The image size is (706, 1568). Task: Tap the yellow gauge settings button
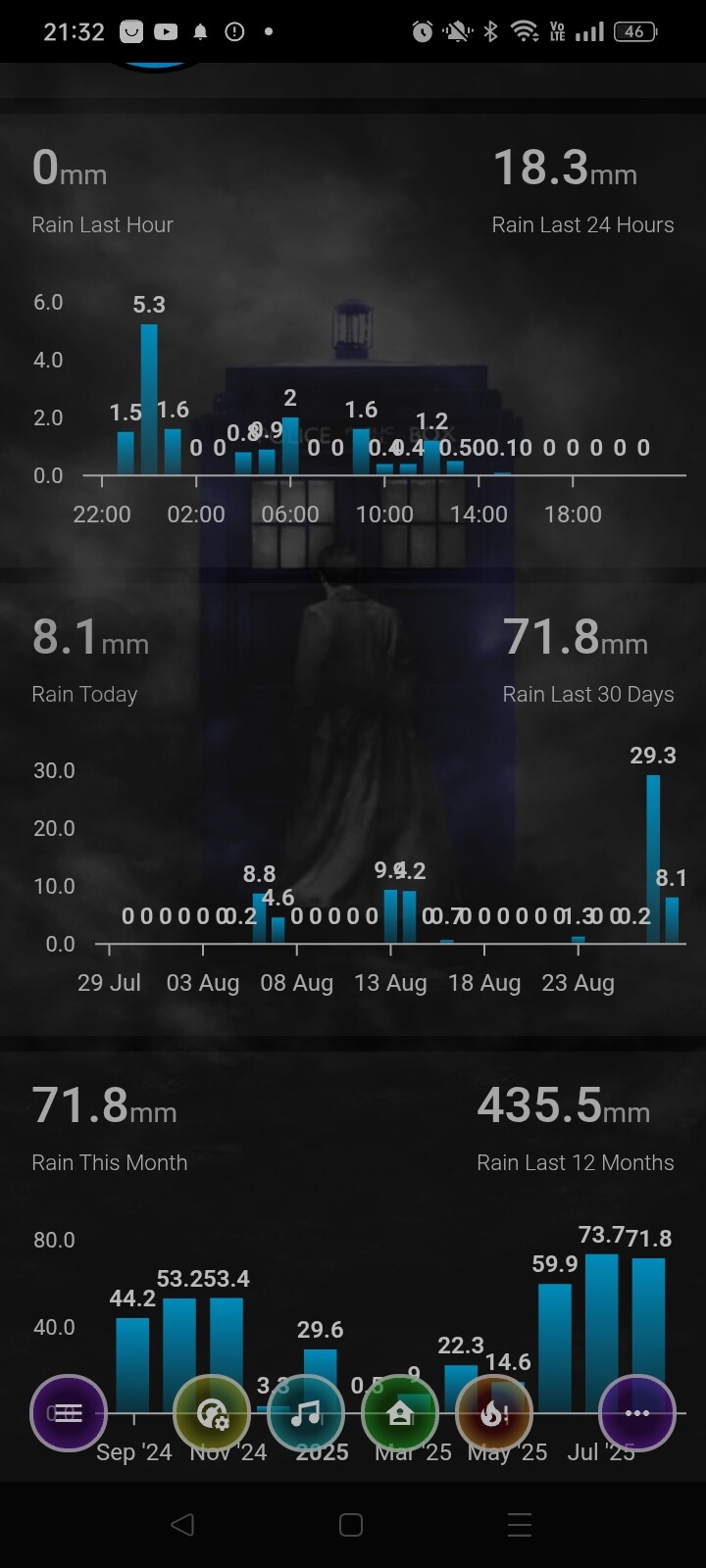pos(212,1413)
